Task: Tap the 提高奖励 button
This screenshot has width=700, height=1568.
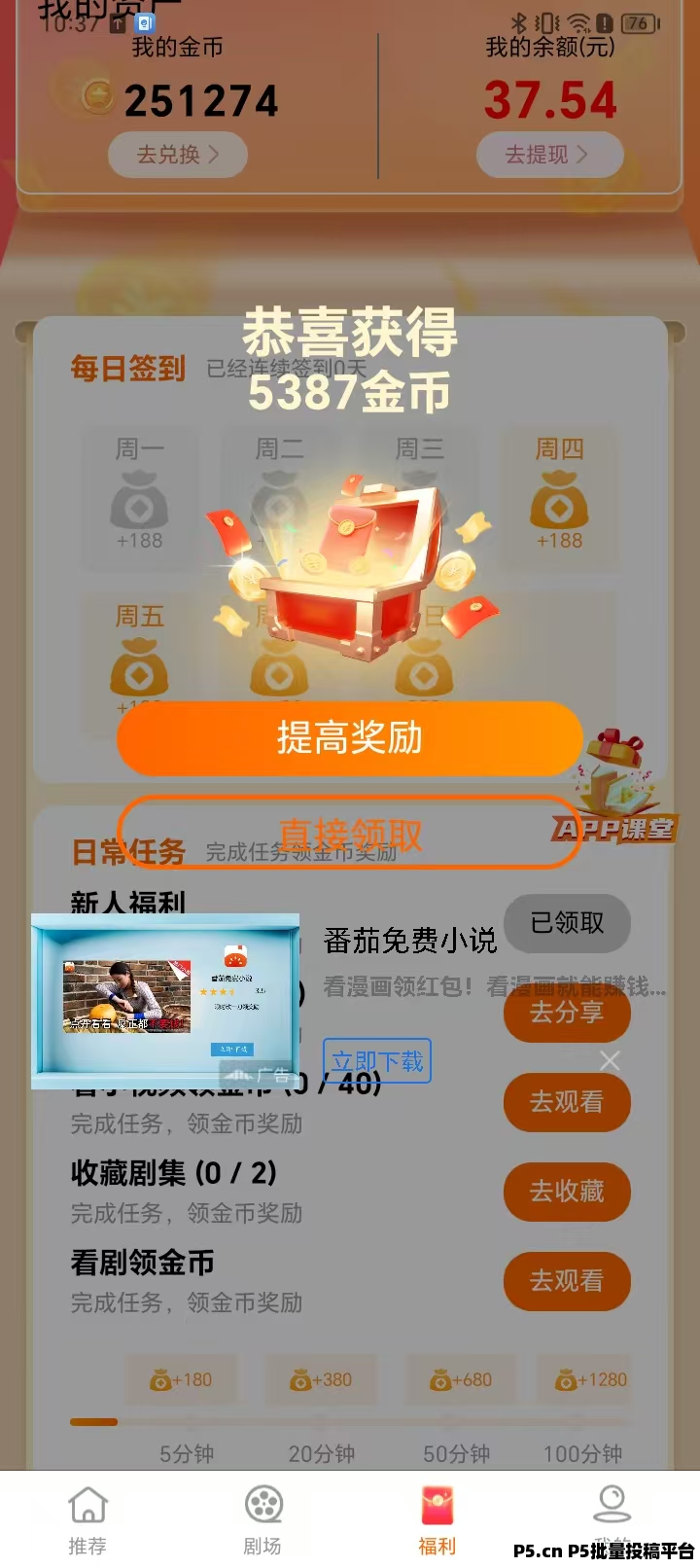Action: pyautogui.click(x=350, y=738)
